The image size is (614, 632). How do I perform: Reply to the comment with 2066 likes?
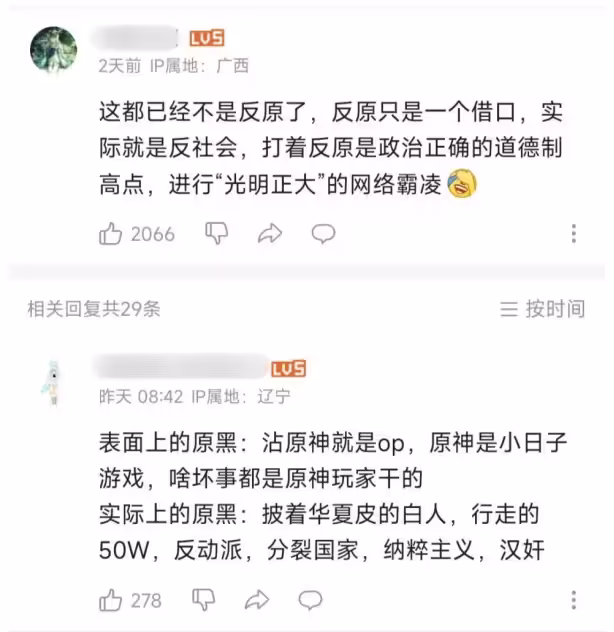coord(323,234)
